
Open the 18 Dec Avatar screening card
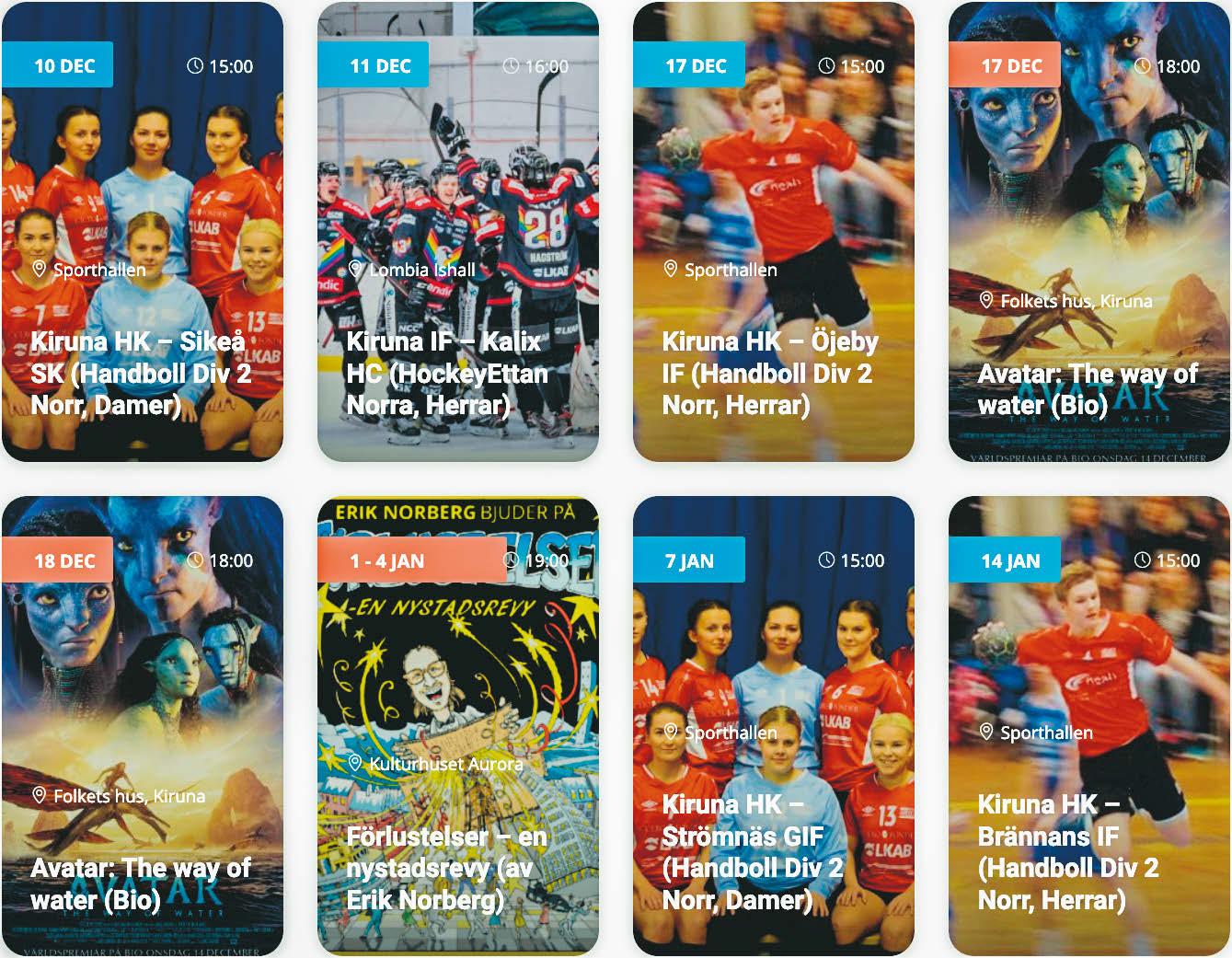pos(143,726)
